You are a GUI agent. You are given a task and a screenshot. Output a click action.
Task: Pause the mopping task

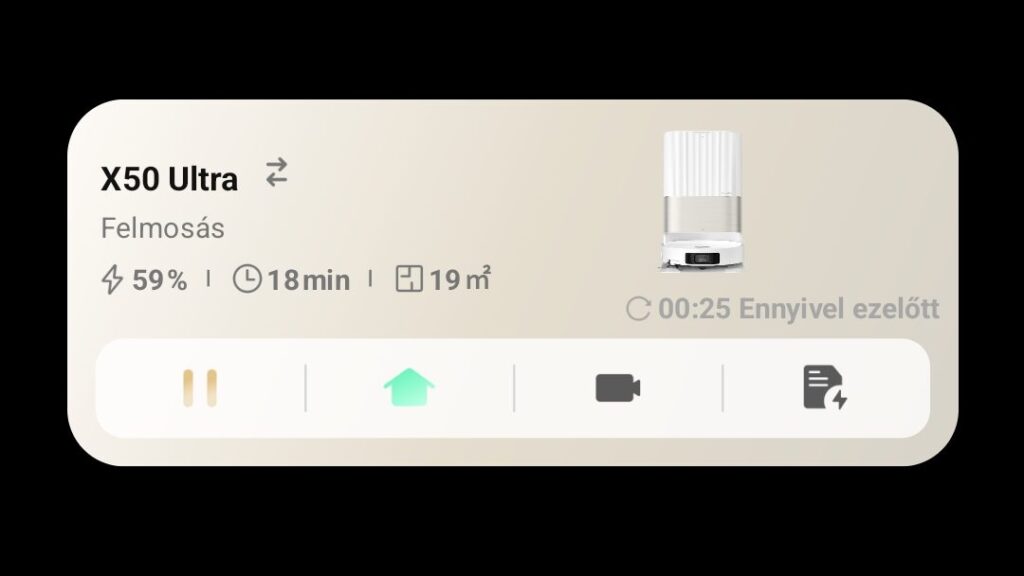pos(199,388)
